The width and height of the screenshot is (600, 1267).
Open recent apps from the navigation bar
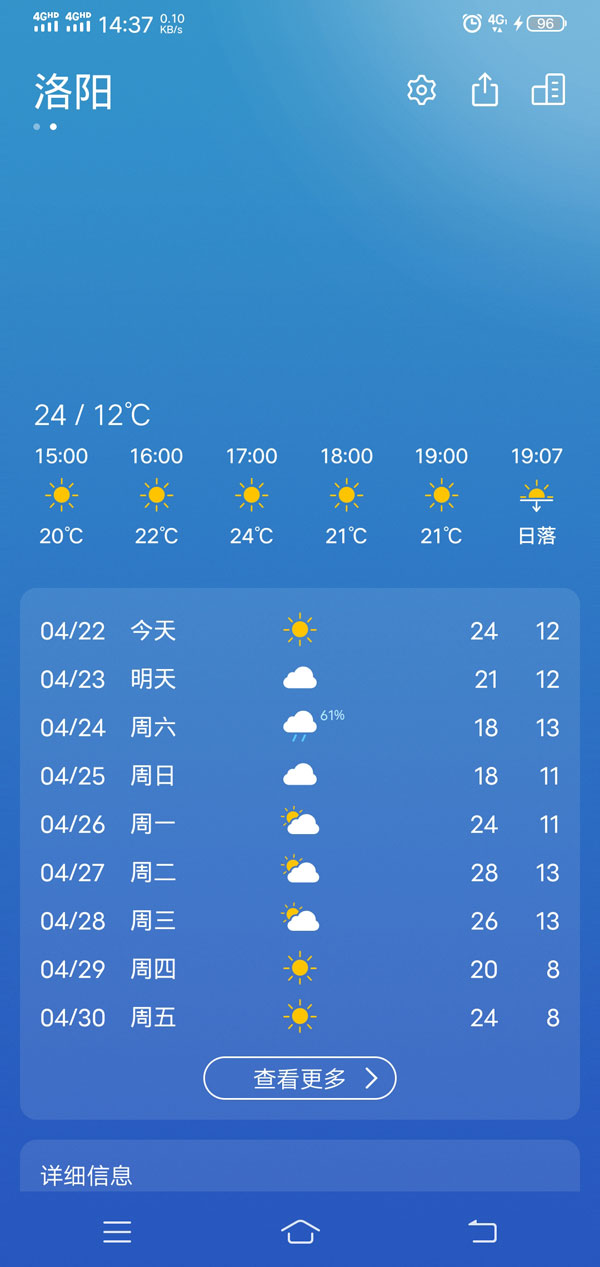(117, 1231)
